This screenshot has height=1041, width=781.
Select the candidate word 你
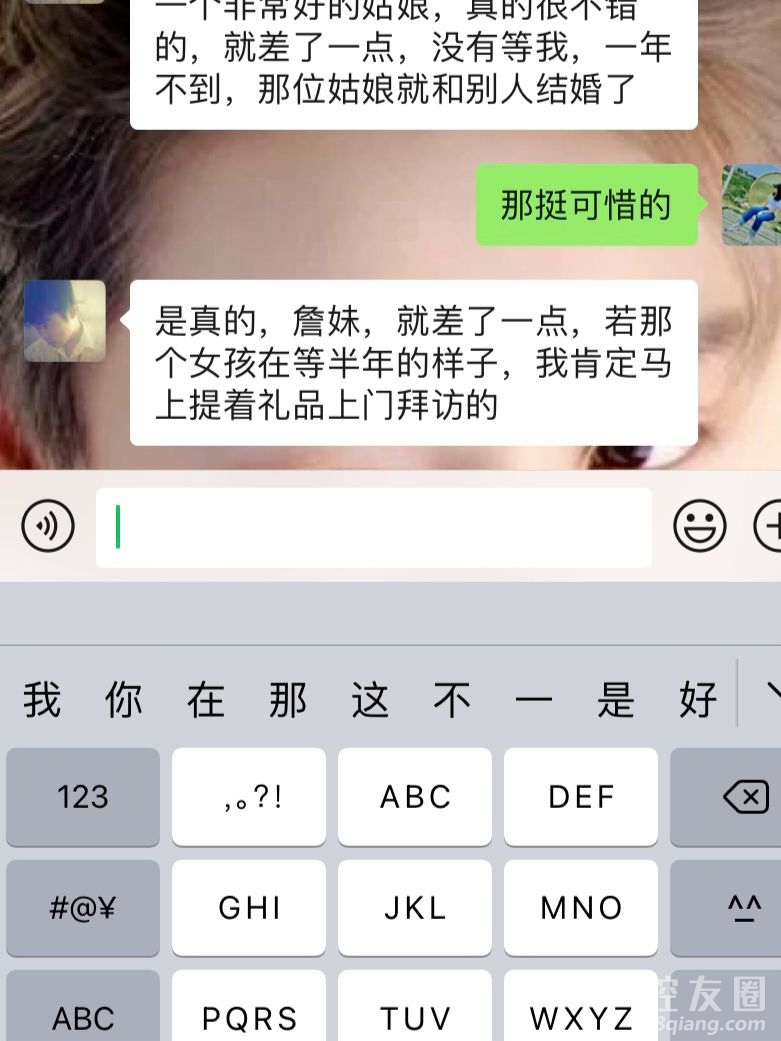pos(124,699)
